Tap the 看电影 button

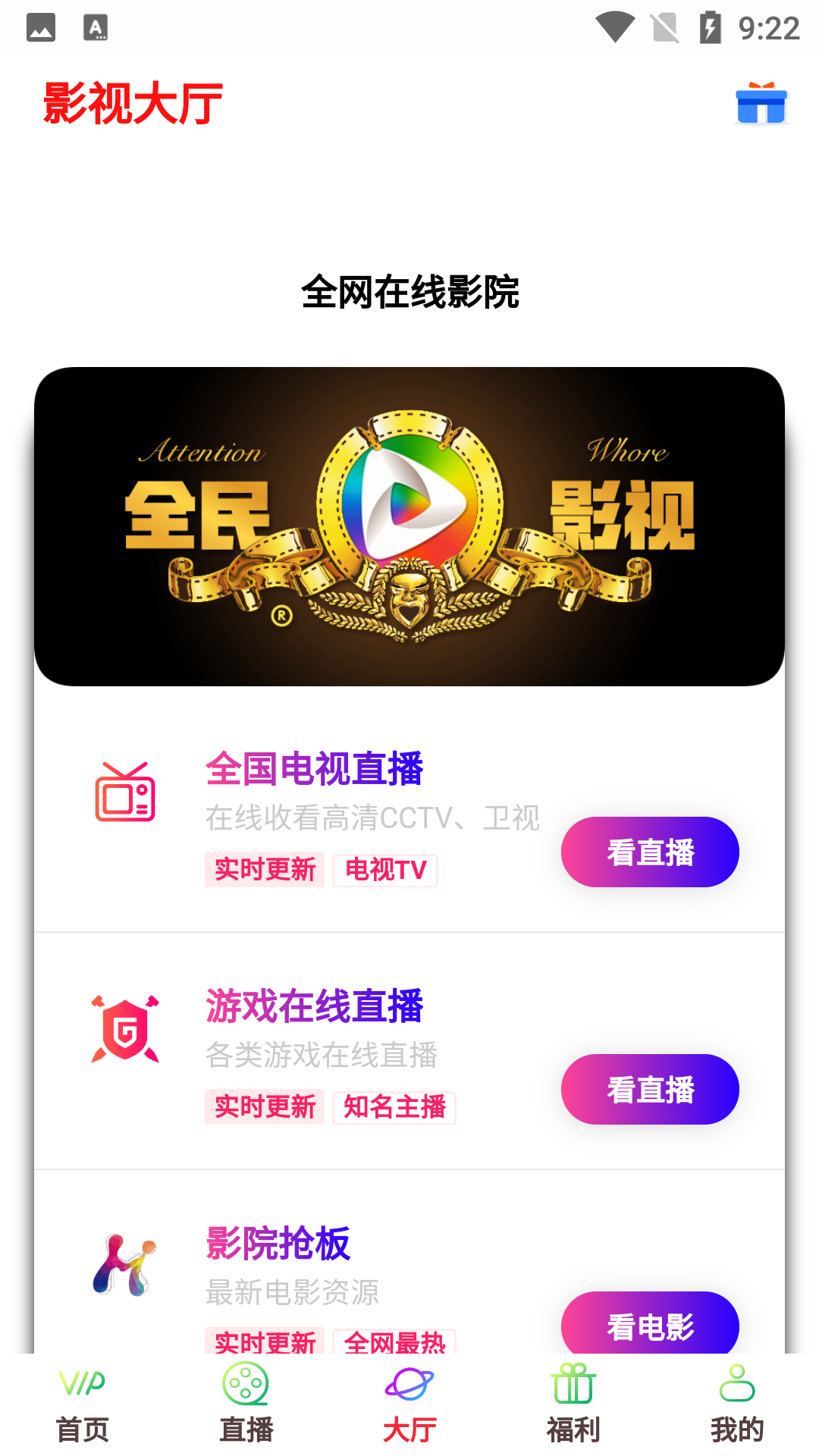(650, 1324)
